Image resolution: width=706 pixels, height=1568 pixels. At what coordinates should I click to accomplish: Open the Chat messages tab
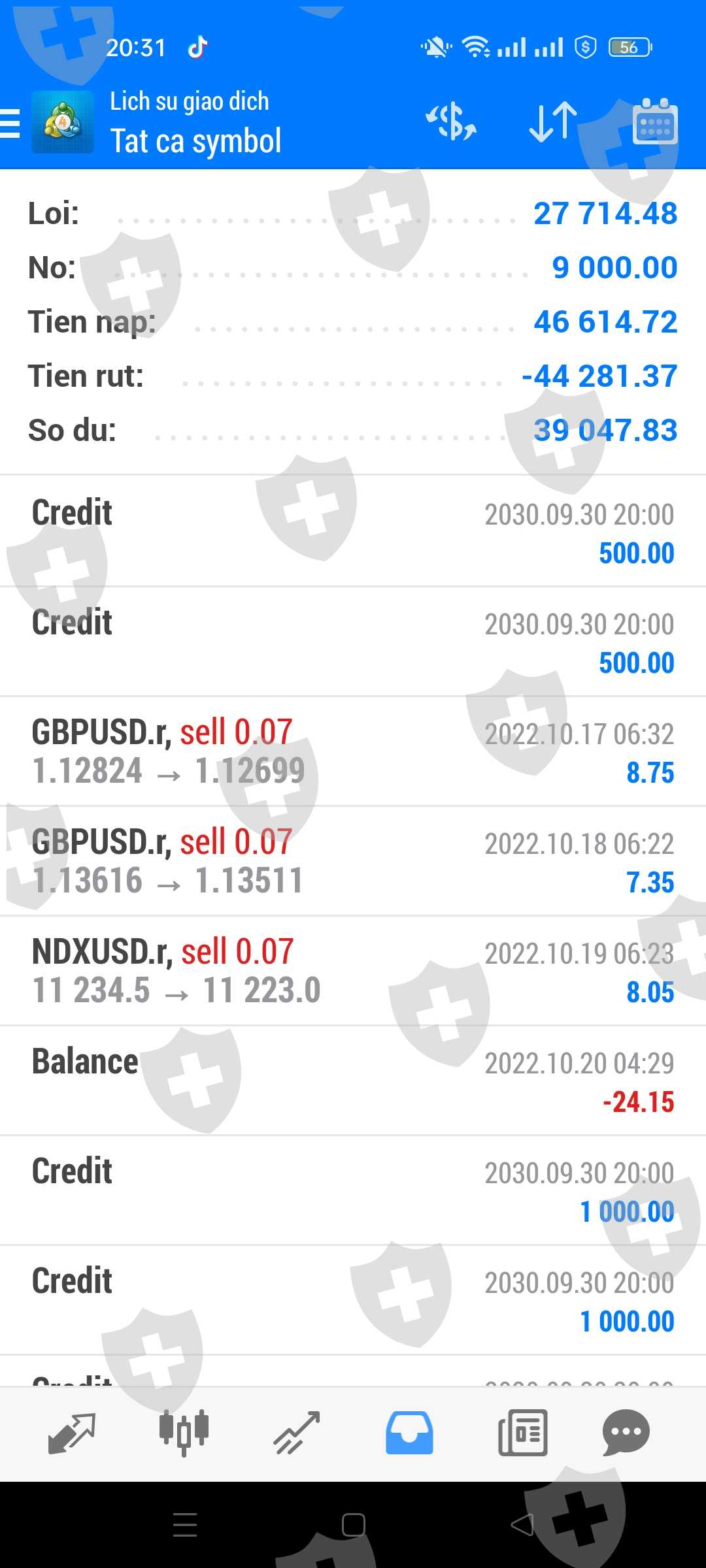click(x=626, y=1433)
